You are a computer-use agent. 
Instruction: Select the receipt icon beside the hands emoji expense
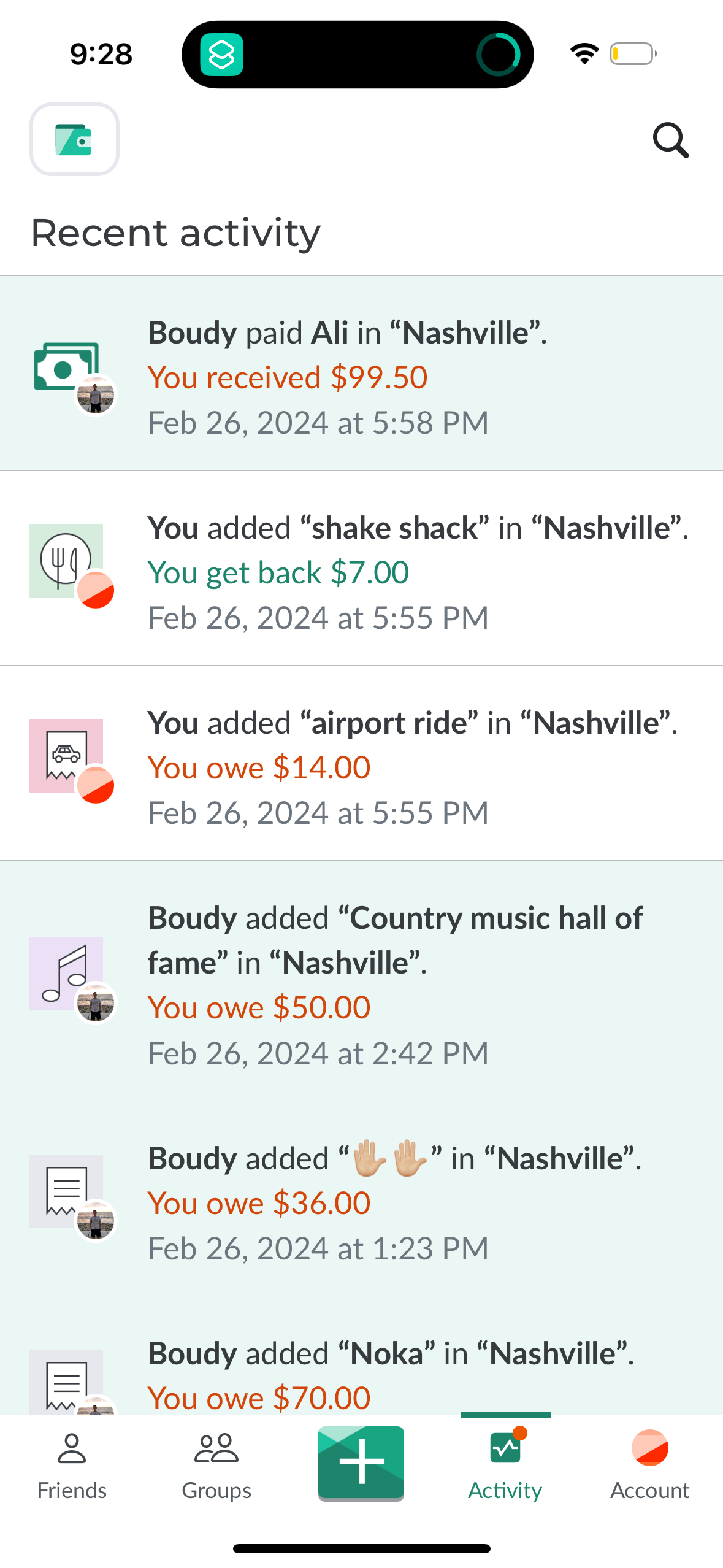[x=64, y=1187]
